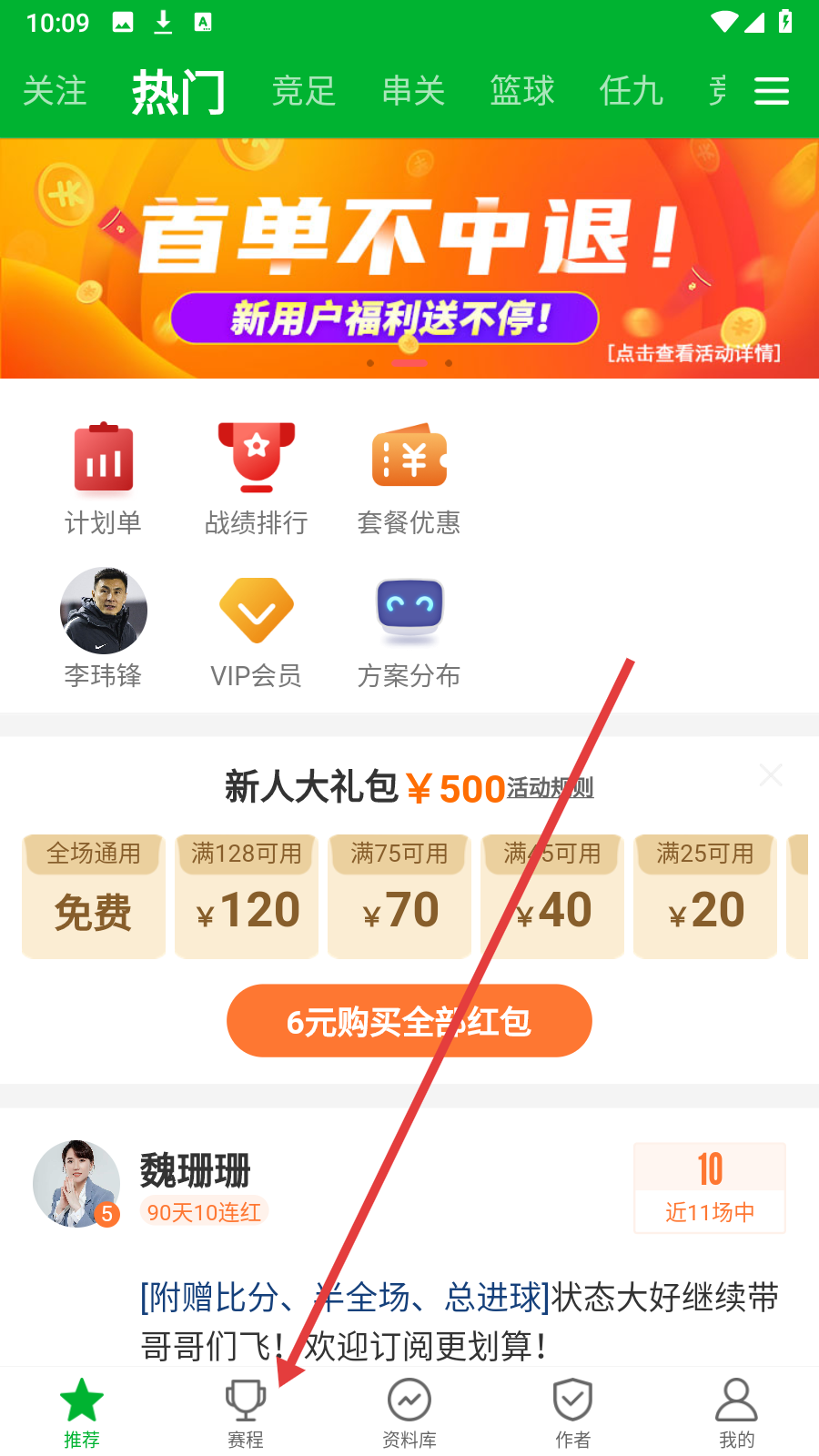Switch to the 串关 tab
Viewport: 819px width, 1456px height.
click(x=413, y=91)
